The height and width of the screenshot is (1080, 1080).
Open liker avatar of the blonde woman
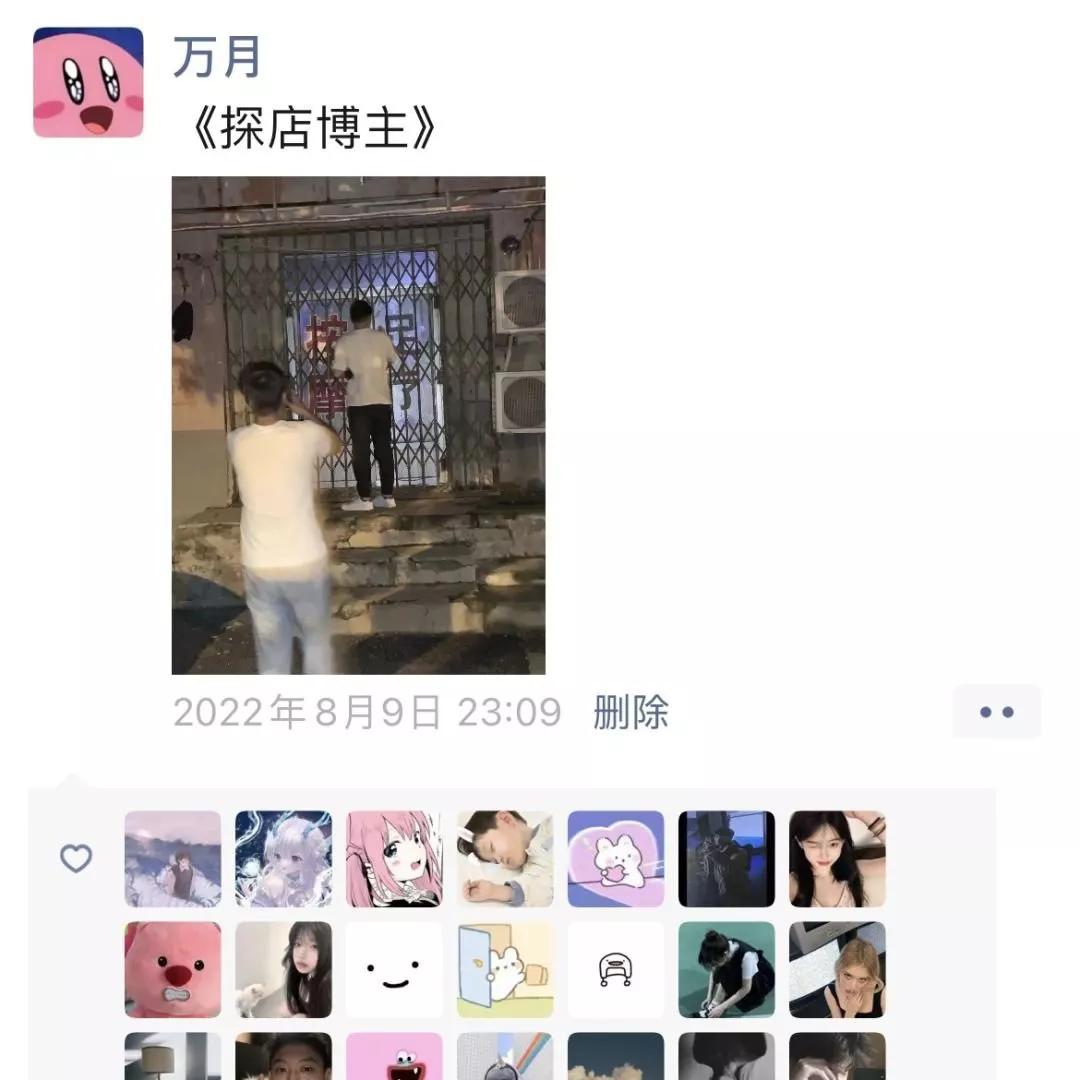click(x=837, y=970)
